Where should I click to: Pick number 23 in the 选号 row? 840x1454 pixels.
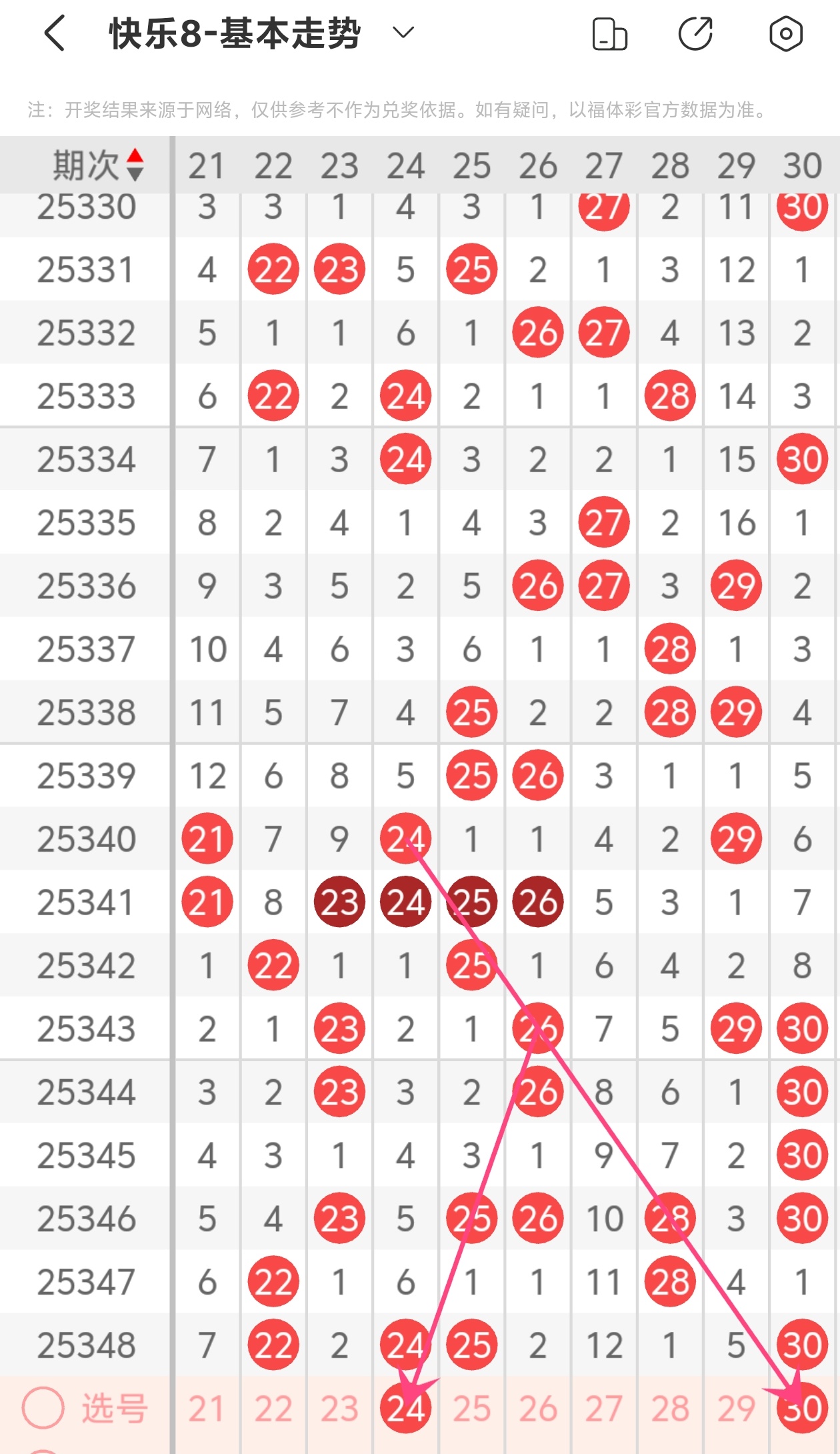[x=339, y=1409]
